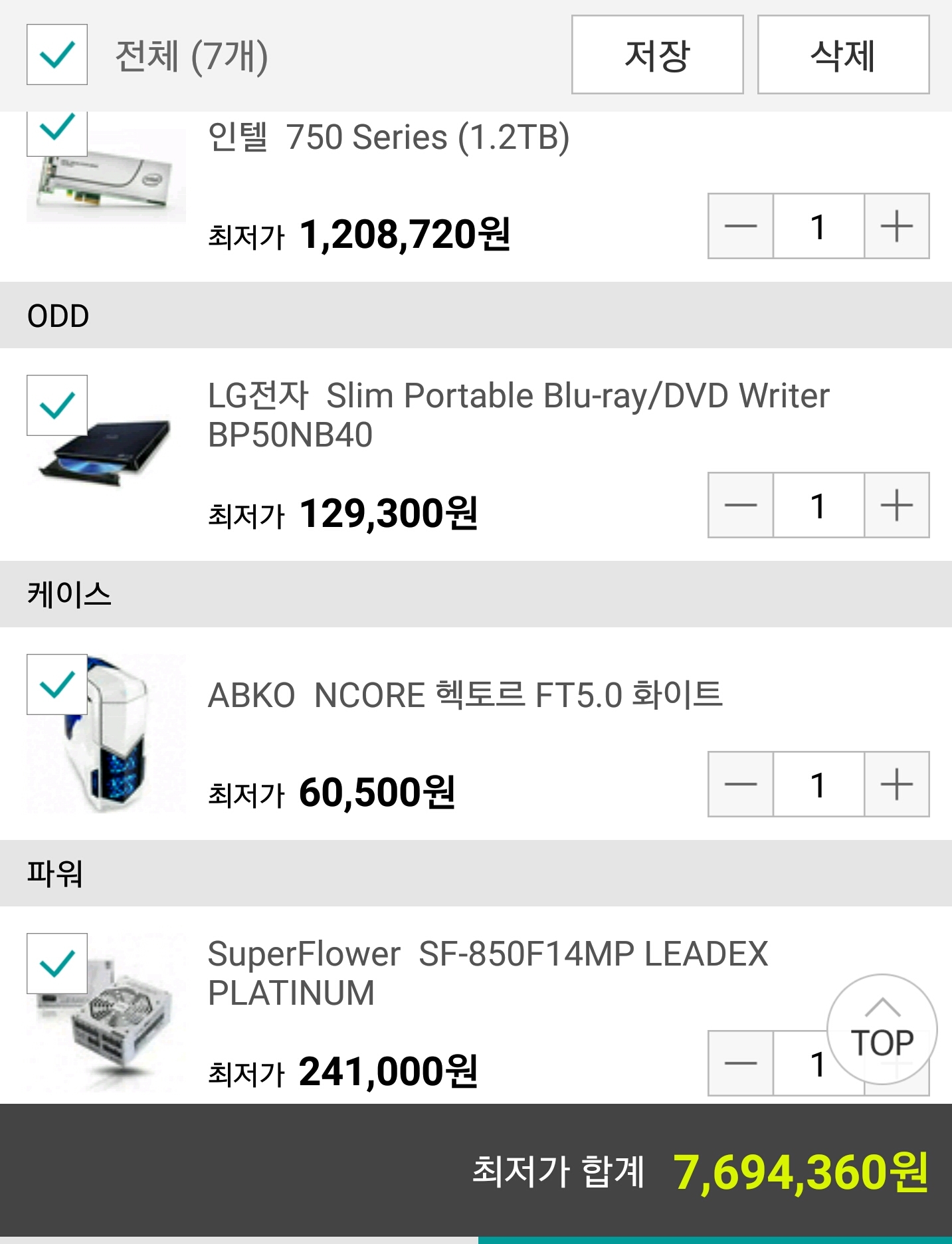Jump to top with the TOP button
The height and width of the screenshot is (1244, 952).
882,1030
